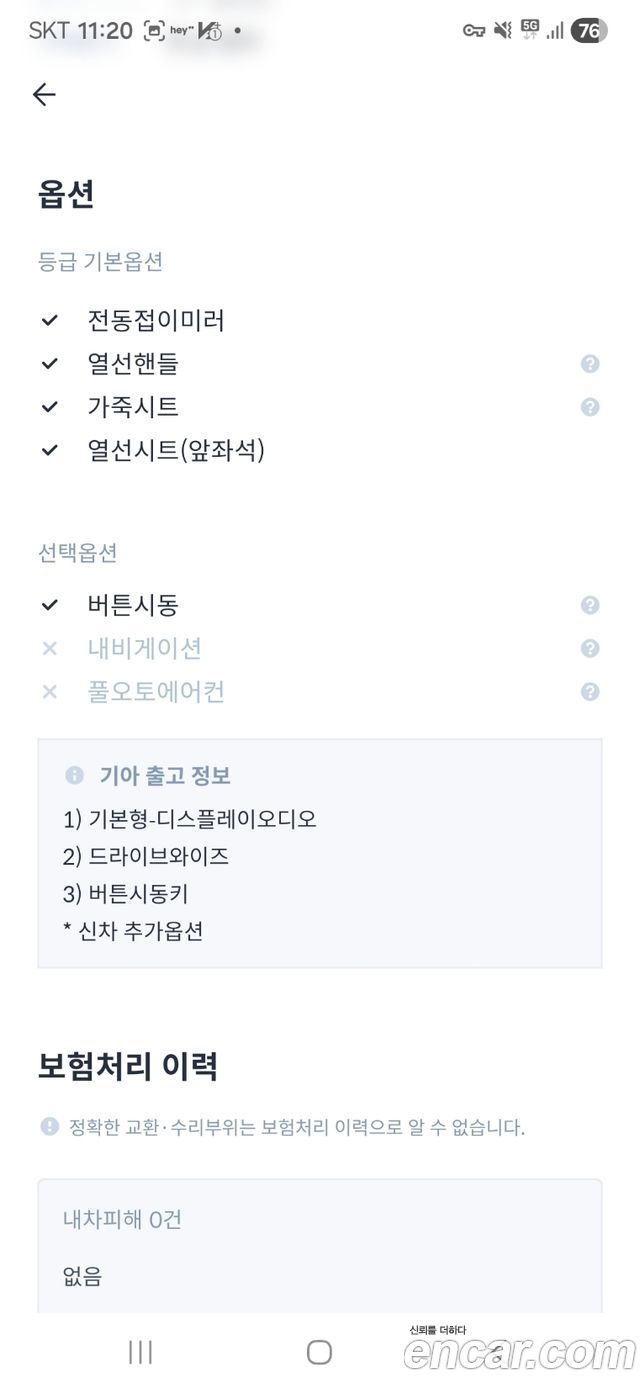Screen dimensions: 640x1388
Task: Tap the help icon beside 내비게이션
Action: (590, 648)
